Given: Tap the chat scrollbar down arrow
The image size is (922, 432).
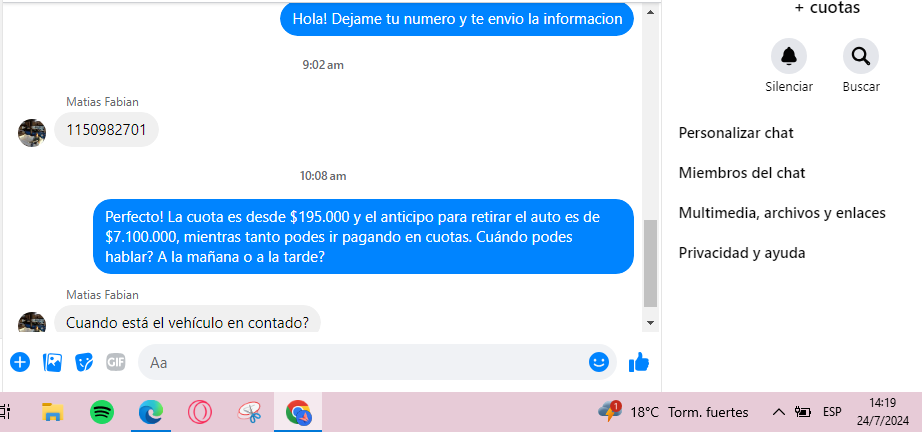Looking at the screenshot, I should tap(651, 322).
